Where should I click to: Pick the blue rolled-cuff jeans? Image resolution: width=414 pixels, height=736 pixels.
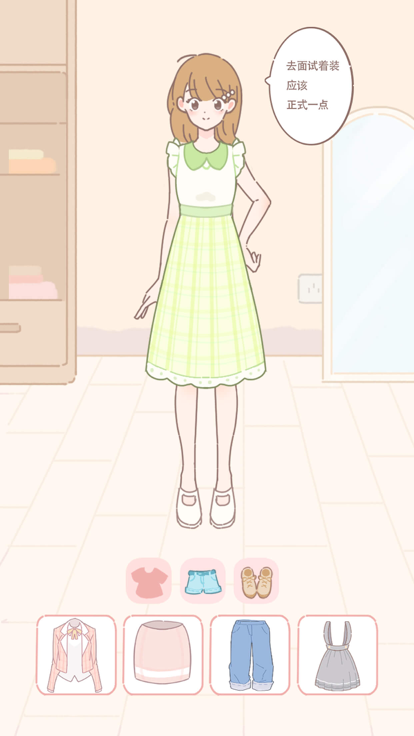(250, 655)
